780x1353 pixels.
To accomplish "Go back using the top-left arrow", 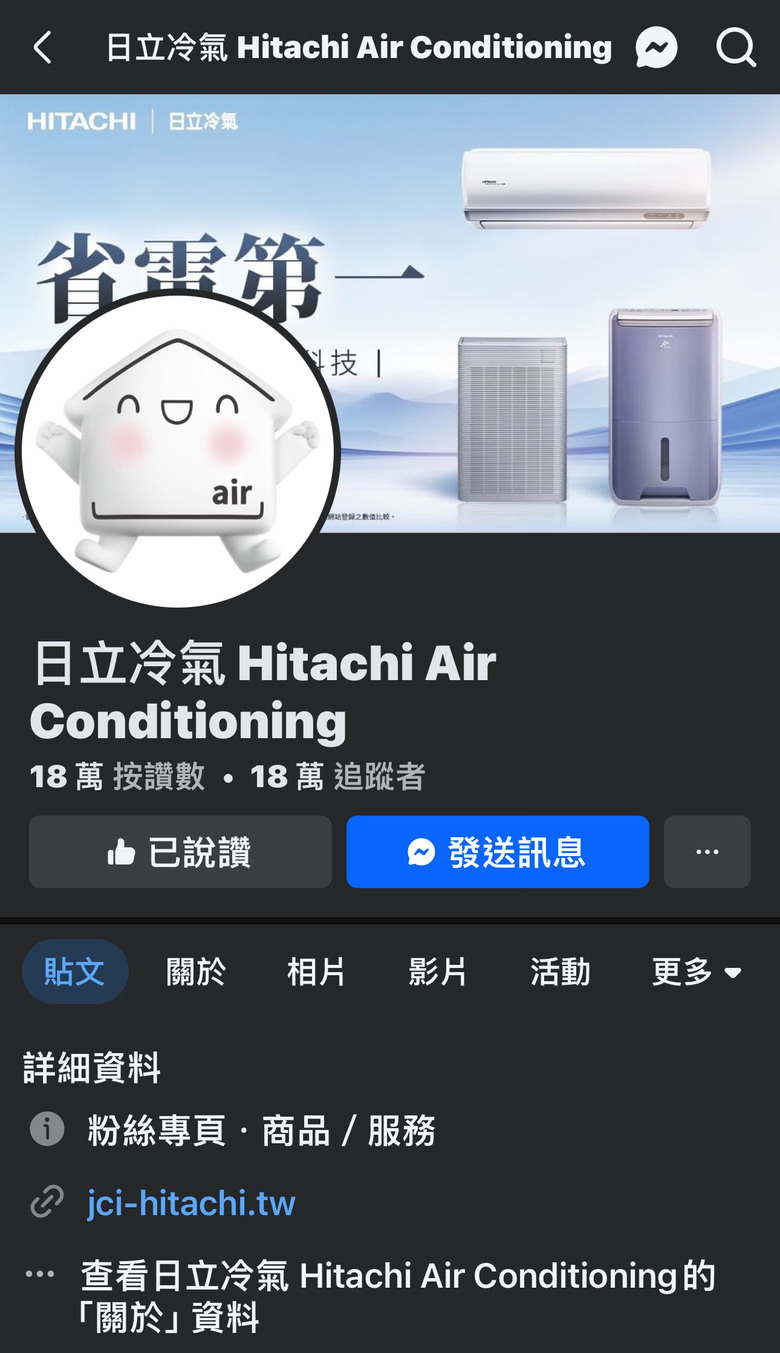I will click(x=42, y=47).
